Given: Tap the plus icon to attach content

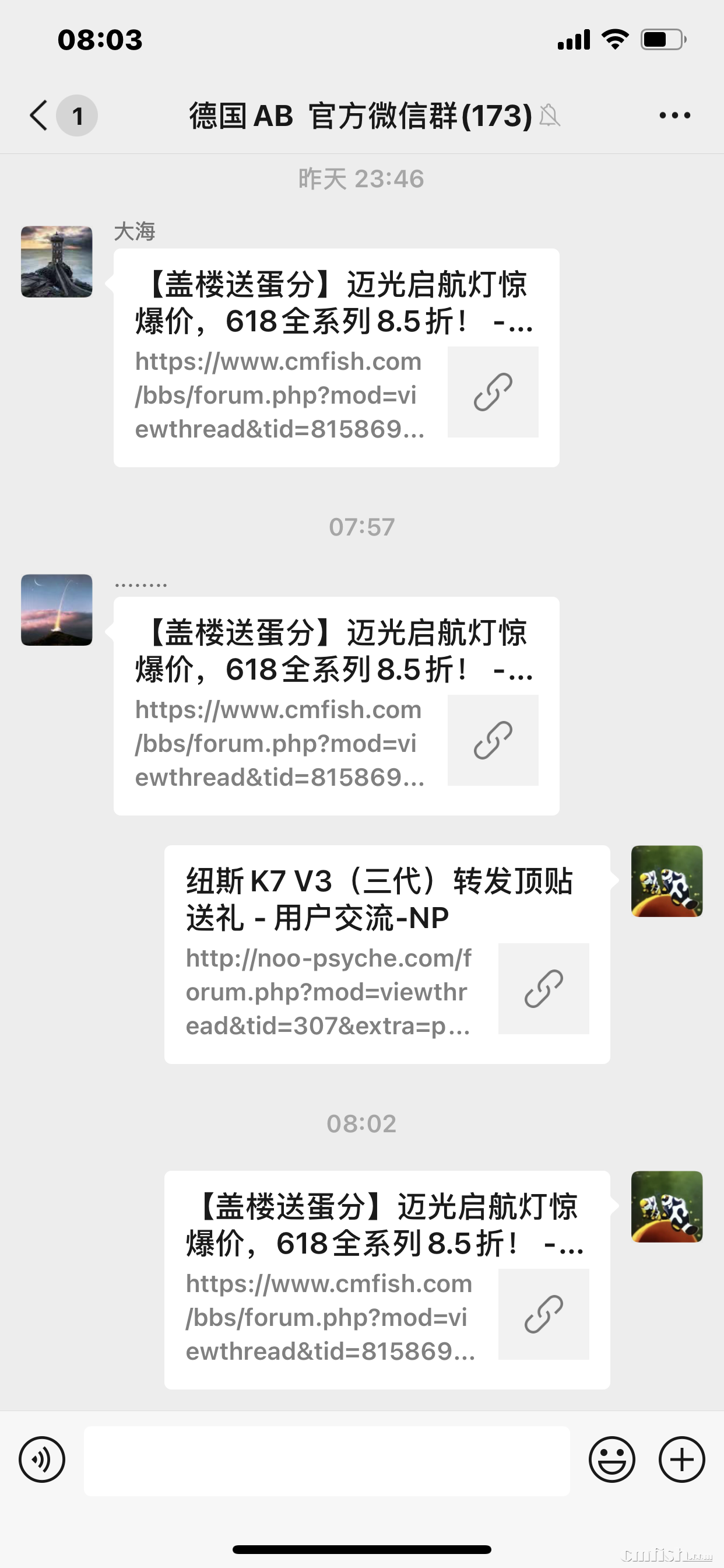Looking at the screenshot, I should (681, 1459).
